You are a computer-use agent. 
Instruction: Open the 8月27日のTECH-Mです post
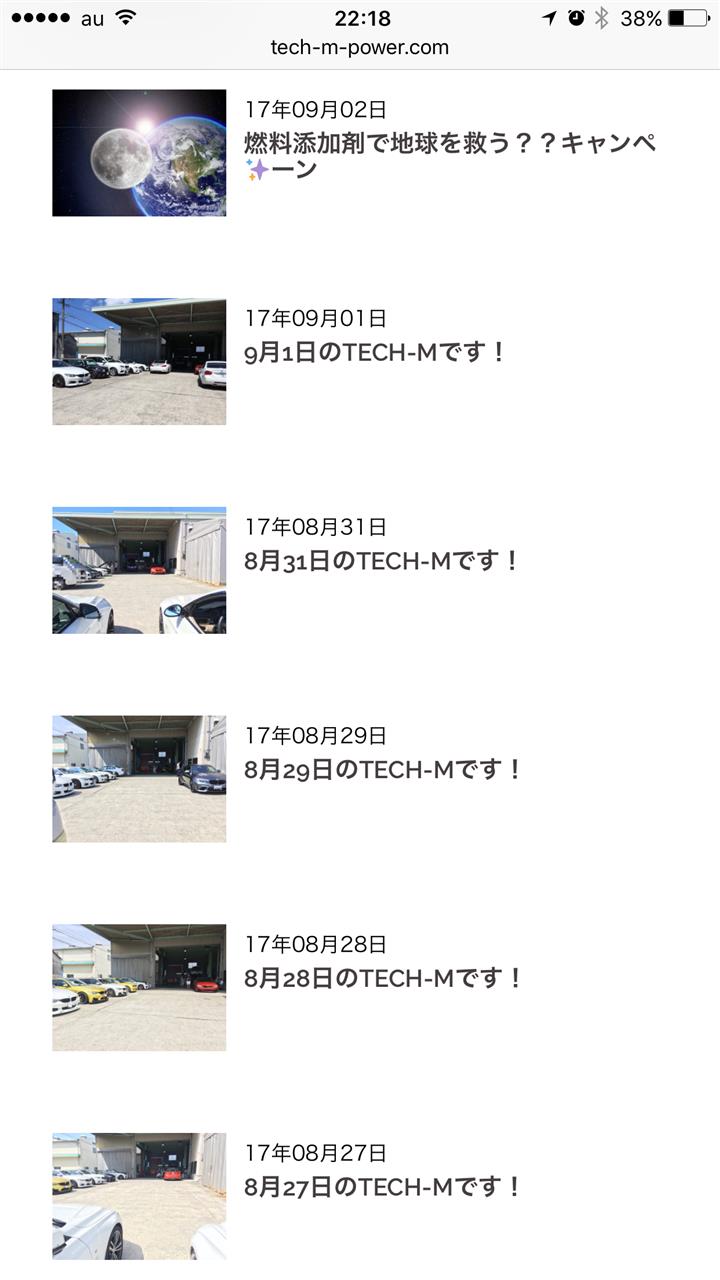pos(383,1186)
